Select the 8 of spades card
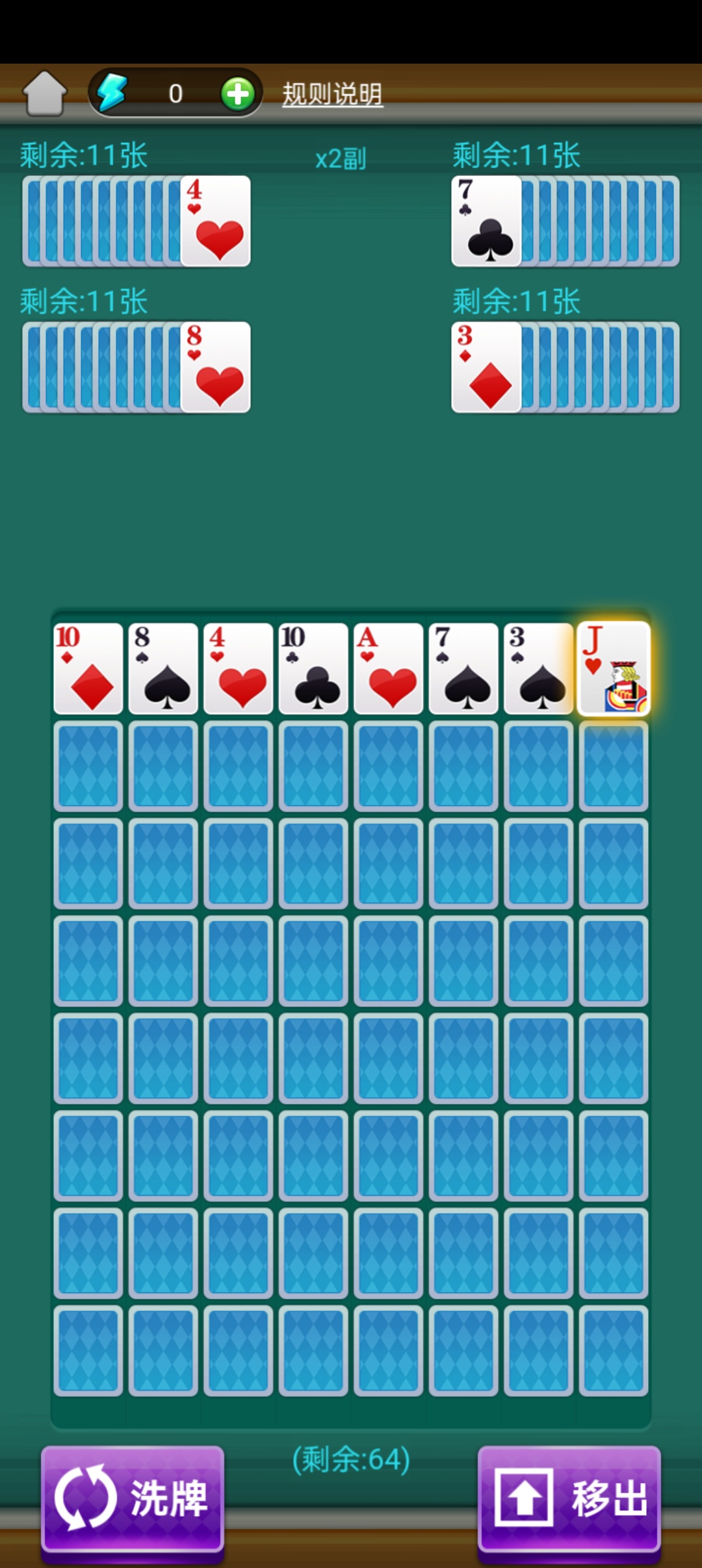 [163, 669]
